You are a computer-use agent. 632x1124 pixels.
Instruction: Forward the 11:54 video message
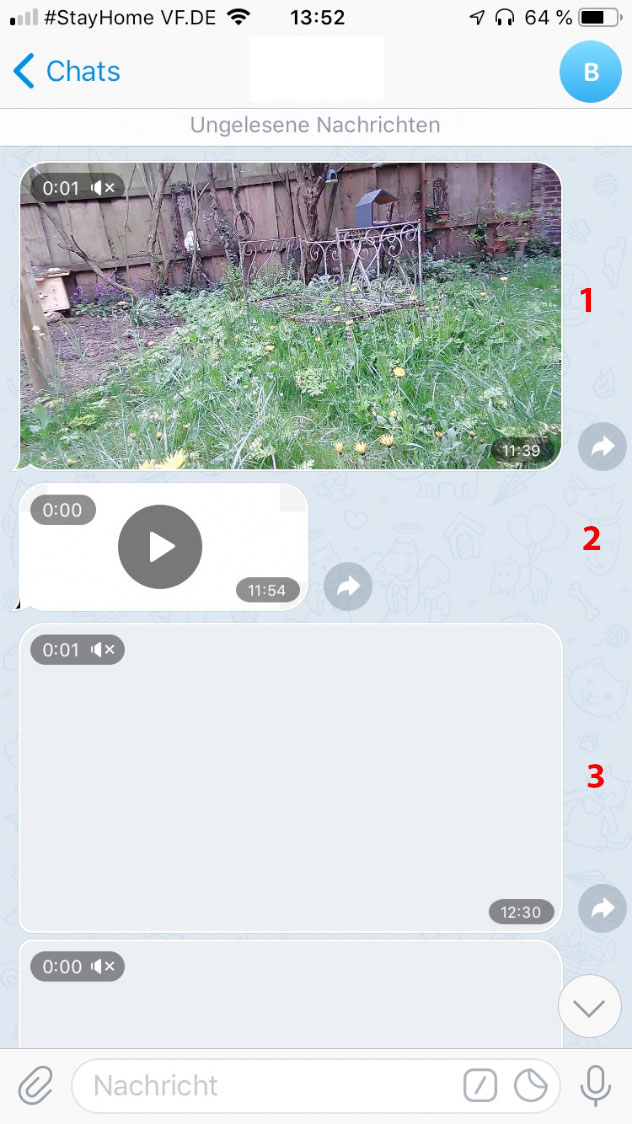click(x=348, y=587)
